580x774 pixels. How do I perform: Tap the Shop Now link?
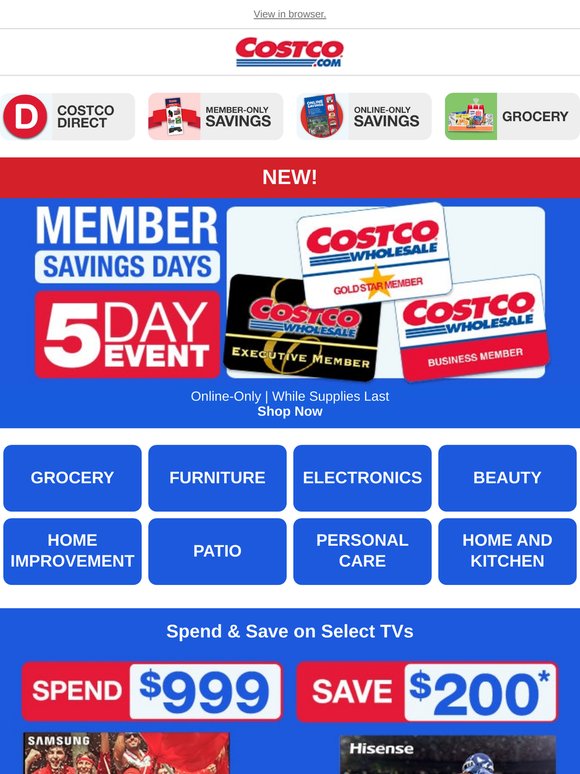pyautogui.click(x=290, y=411)
